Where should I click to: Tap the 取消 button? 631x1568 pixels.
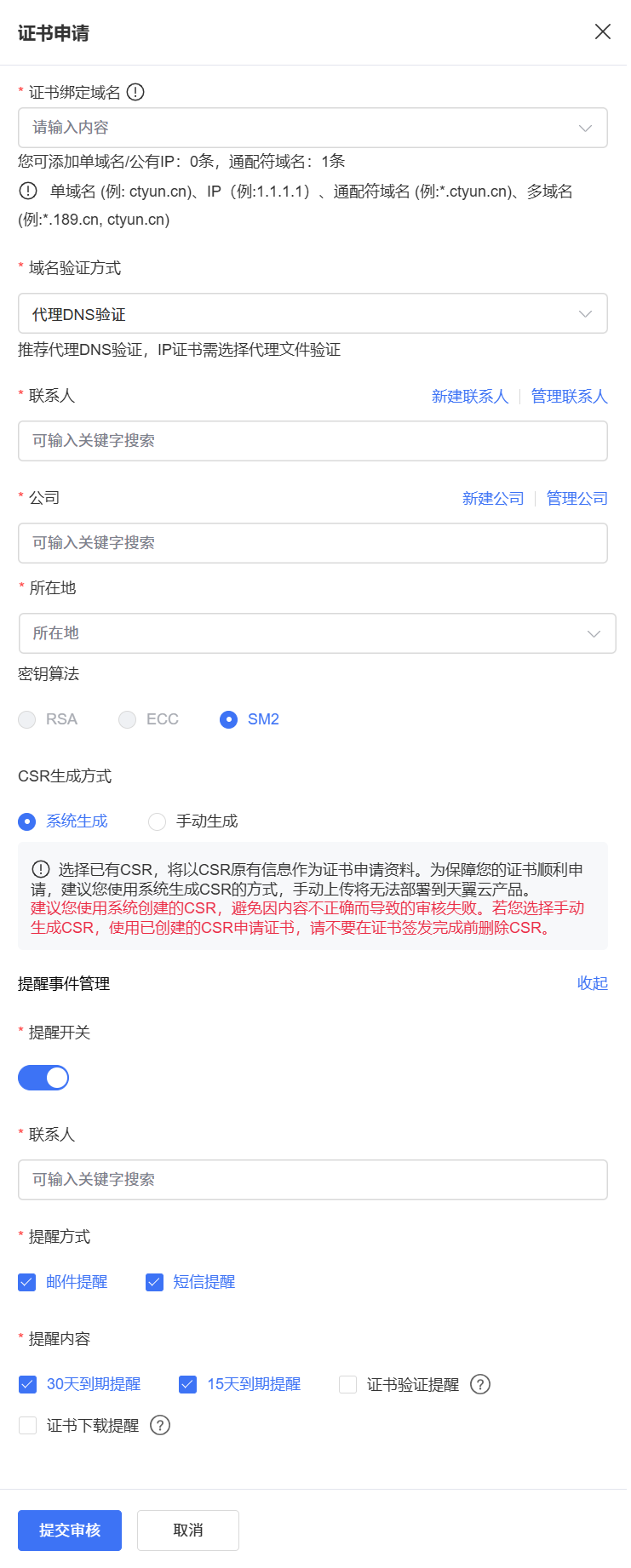tap(188, 1530)
